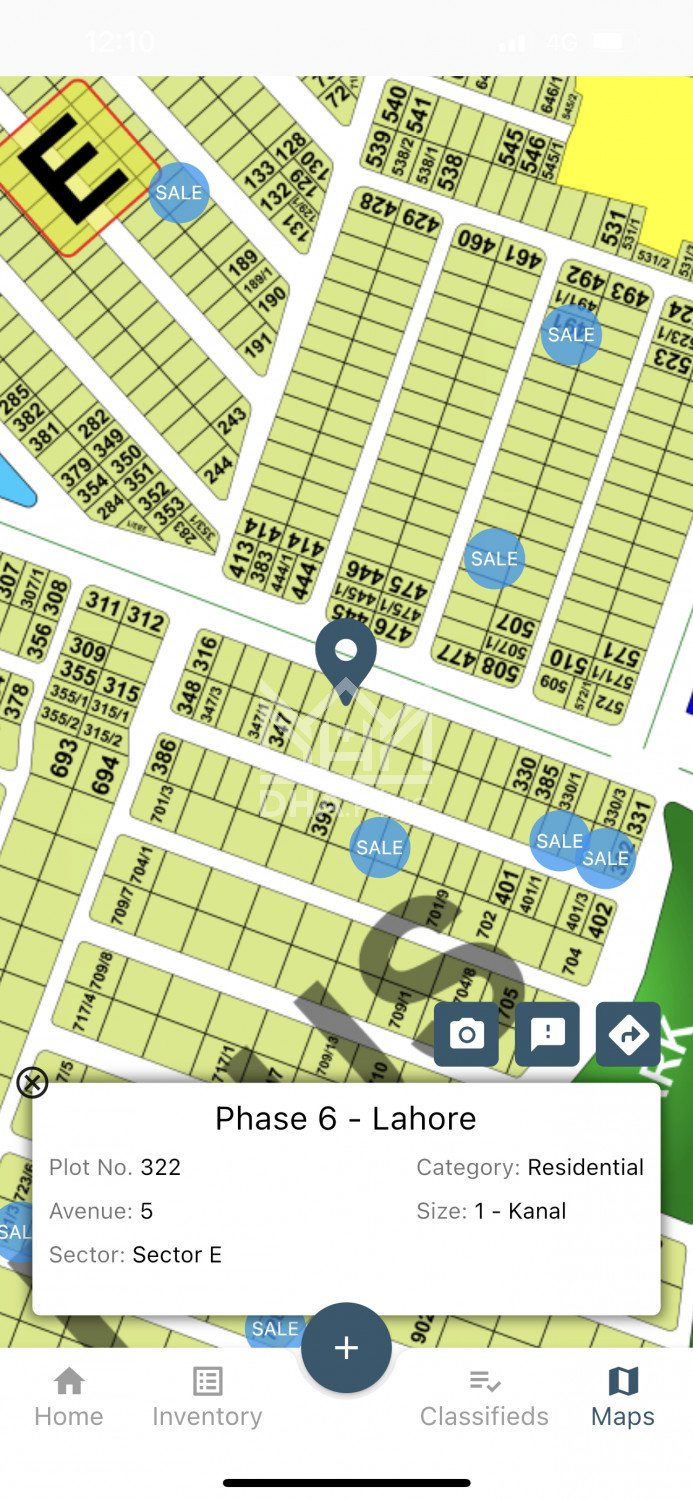This screenshot has width=693, height=1500.
Task: Switch to the Inventory tab
Action: (207, 1398)
